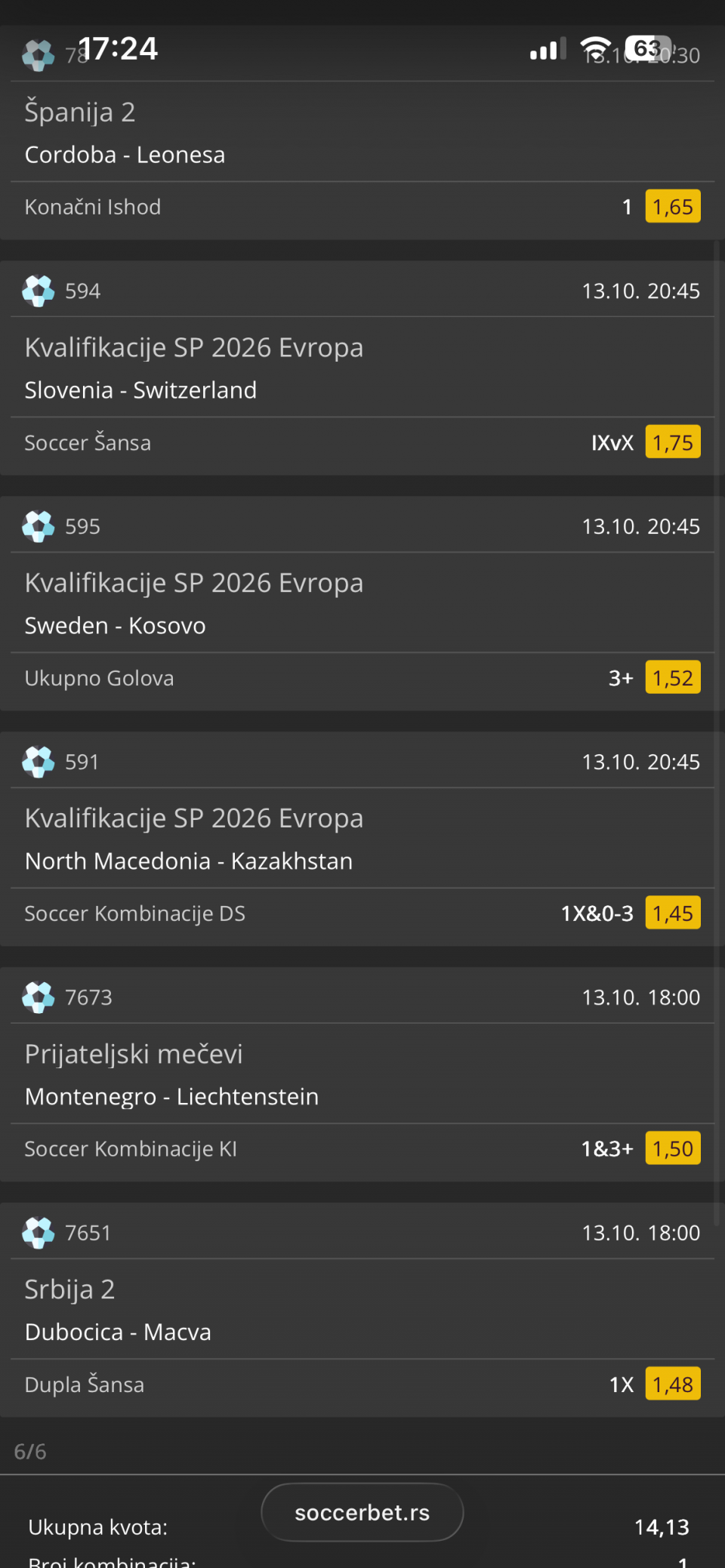725x1568 pixels.
Task: View the Dubocica - Macva match
Action: 119,1332
